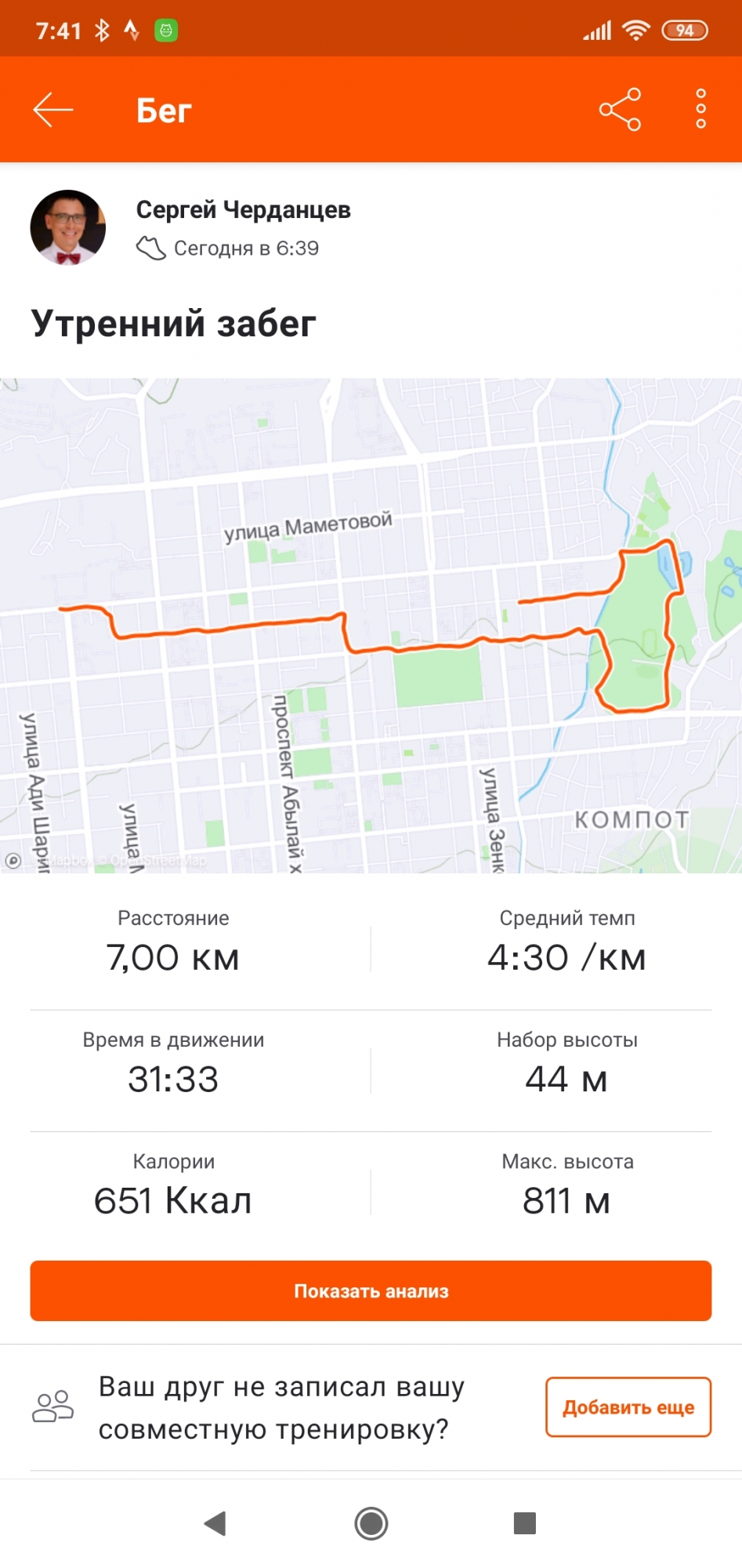Tap the system home button
Viewport: 742px width, 1568px height.
(371, 1523)
